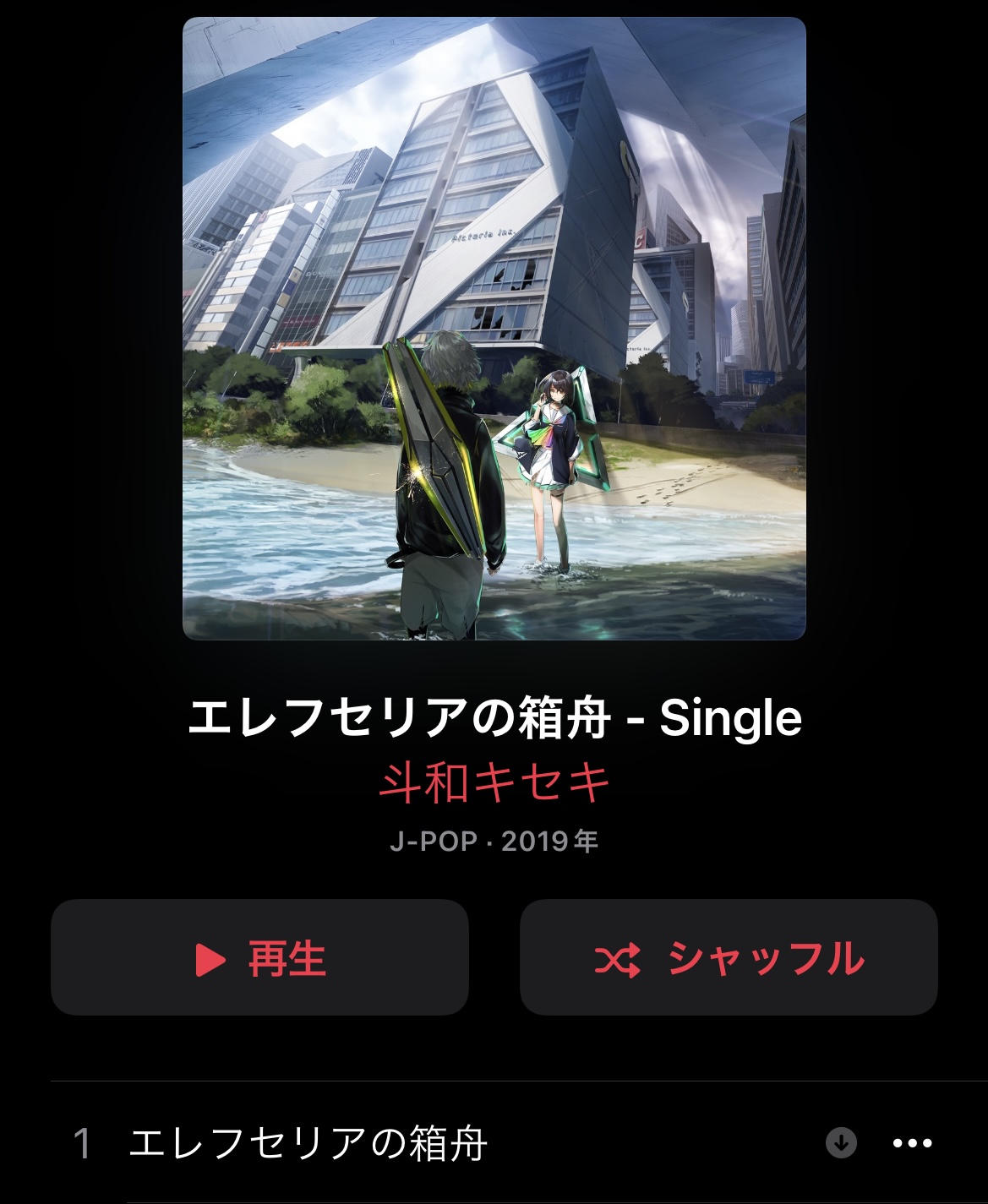Play track 1 エレフセリアの箱舟

pyautogui.click(x=308, y=1144)
